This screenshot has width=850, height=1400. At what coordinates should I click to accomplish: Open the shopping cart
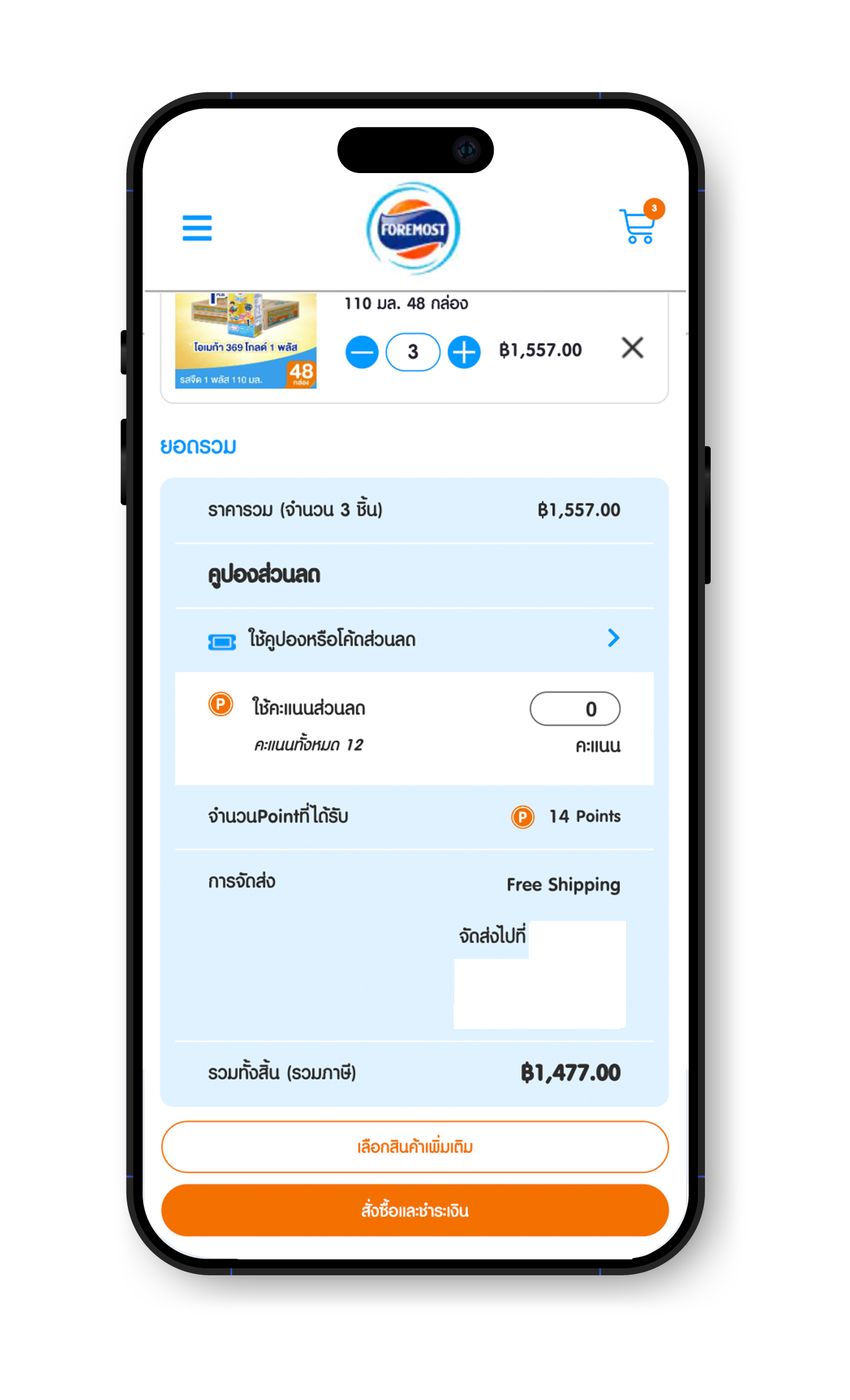638,227
